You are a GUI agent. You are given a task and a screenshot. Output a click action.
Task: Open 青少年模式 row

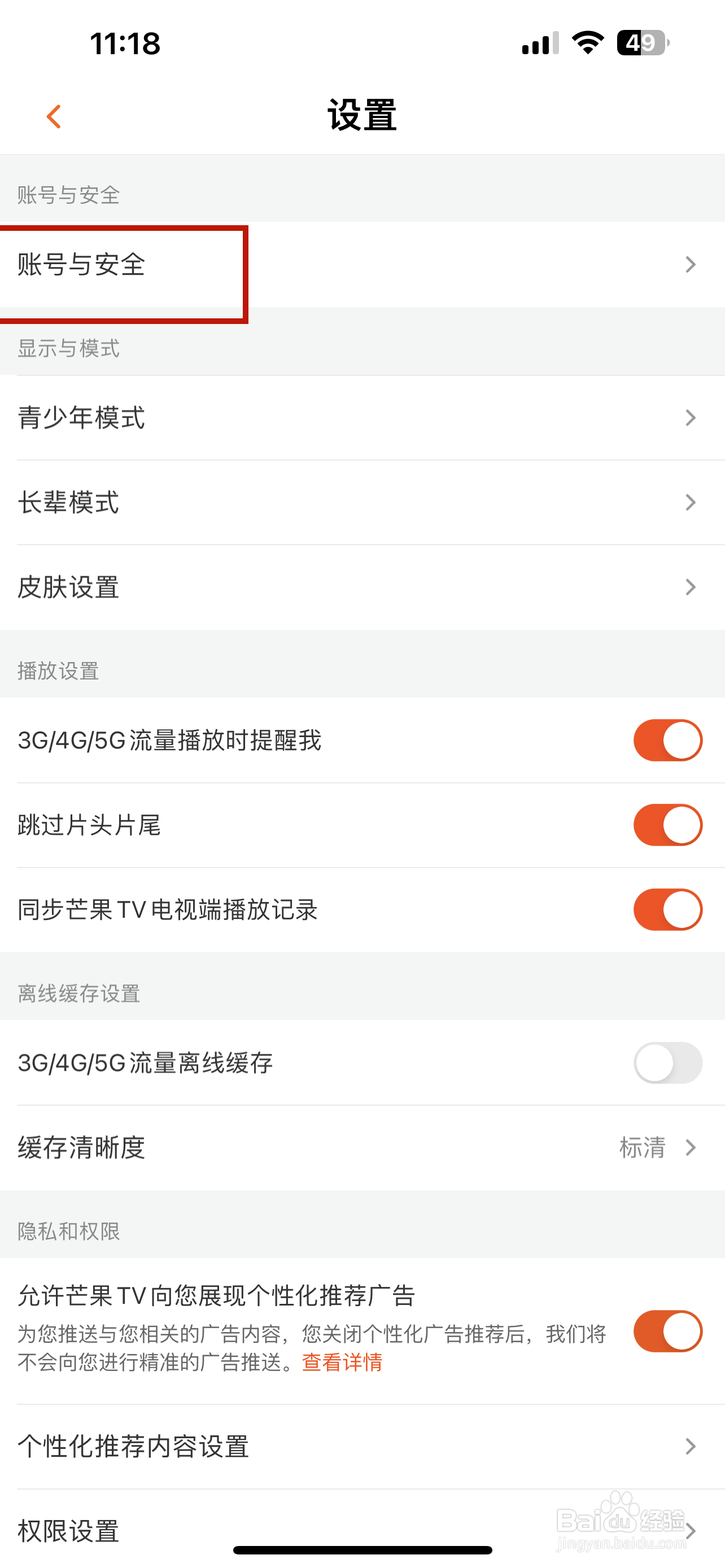point(362,418)
